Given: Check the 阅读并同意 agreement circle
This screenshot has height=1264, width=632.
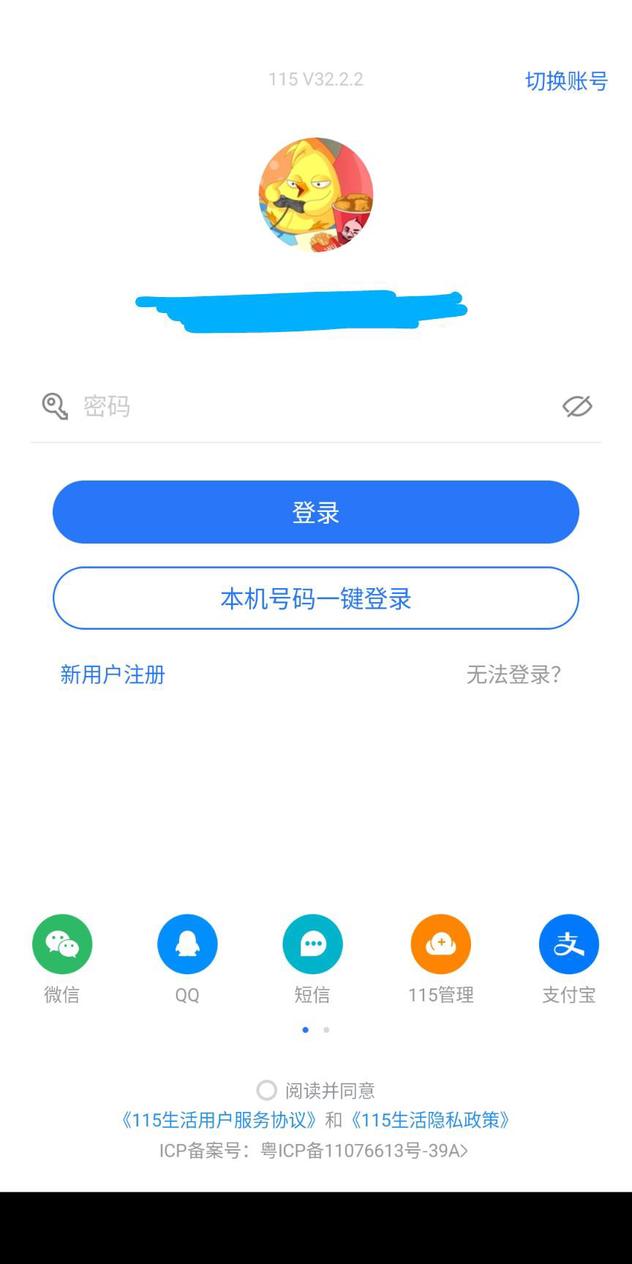Looking at the screenshot, I should [x=267, y=1090].
